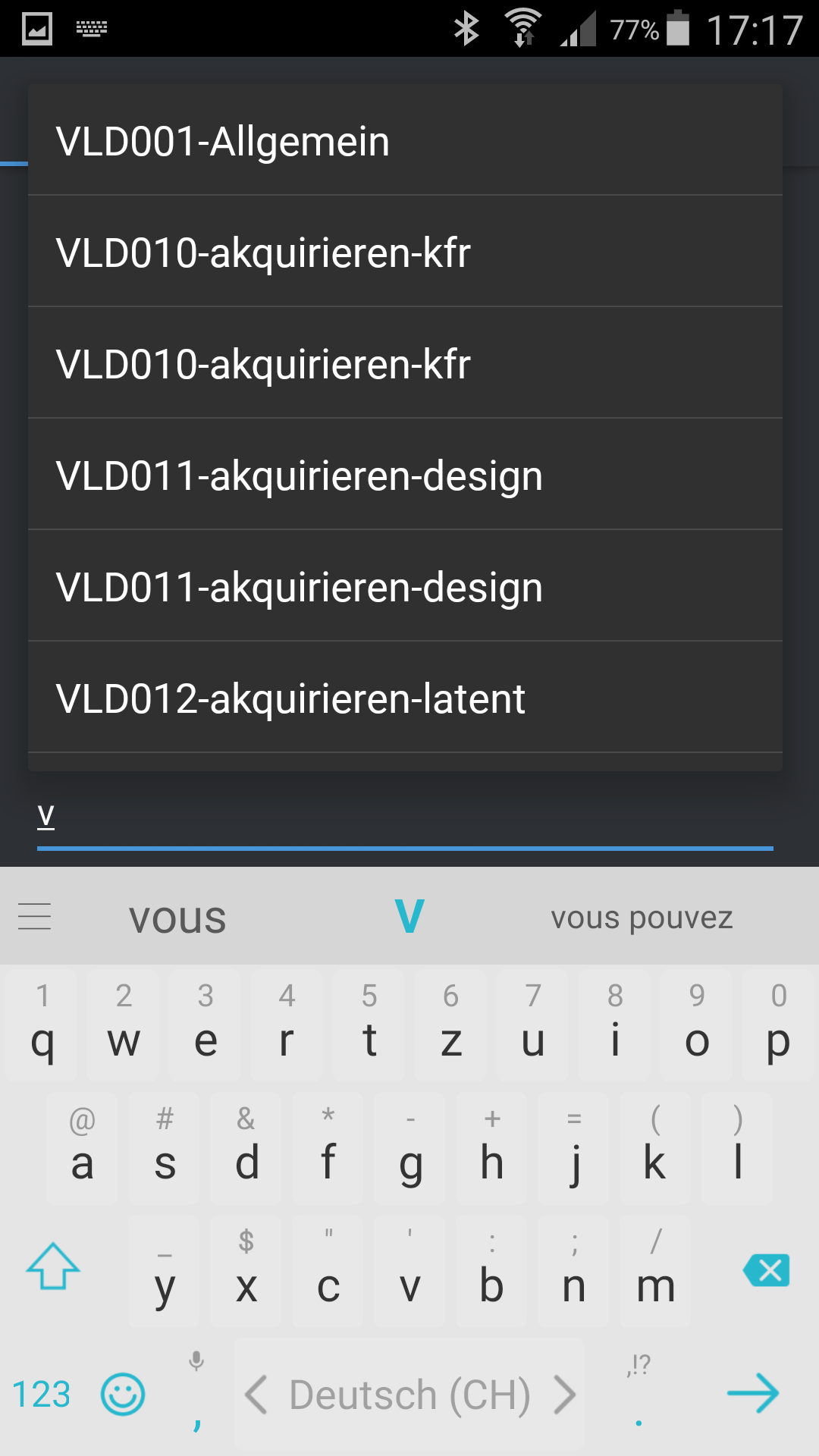This screenshot has height=1456, width=819.
Task: Open the keyboard menu icon
Action: tap(35, 917)
